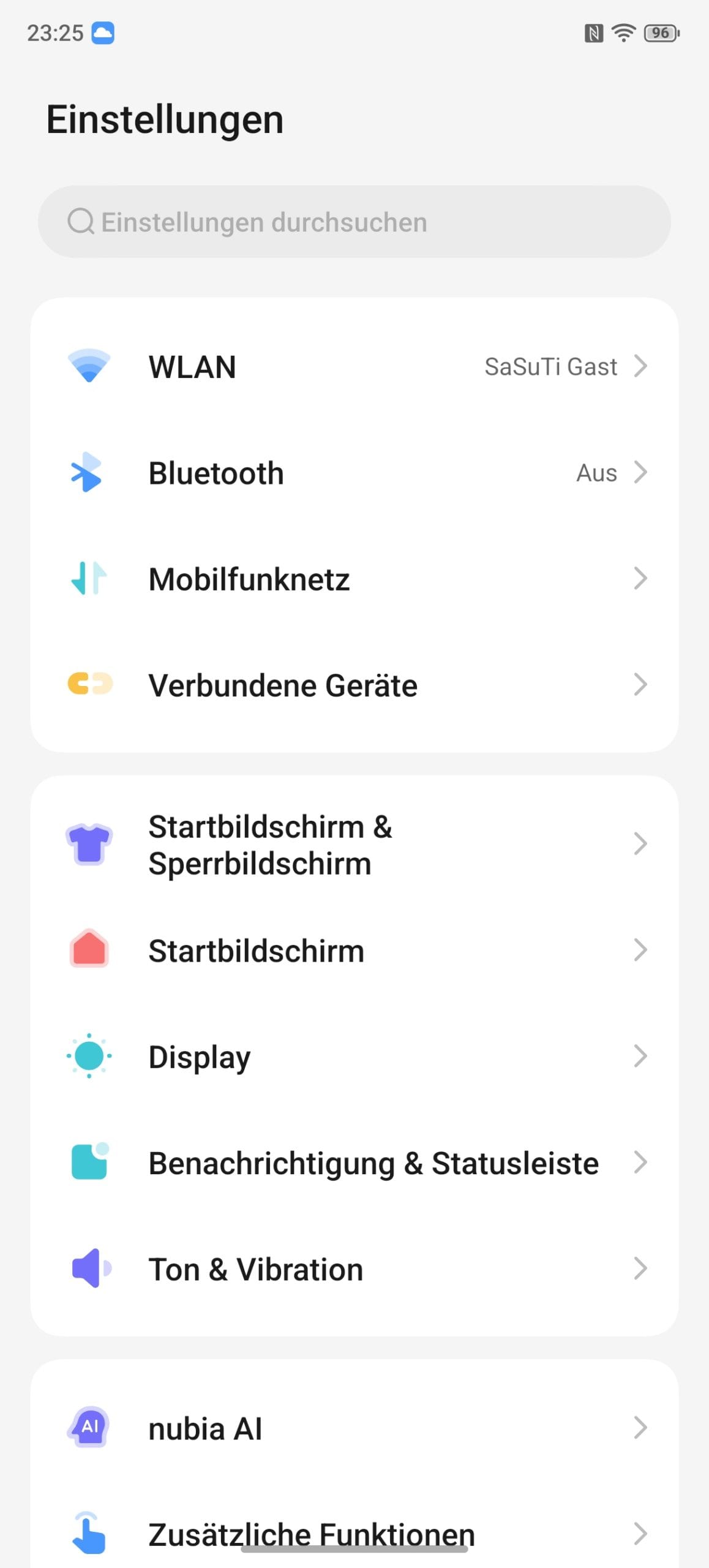This screenshot has height=1568, width=709.
Task: Open Ton & Vibration settings
Action: pyautogui.click(x=354, y=1268)
